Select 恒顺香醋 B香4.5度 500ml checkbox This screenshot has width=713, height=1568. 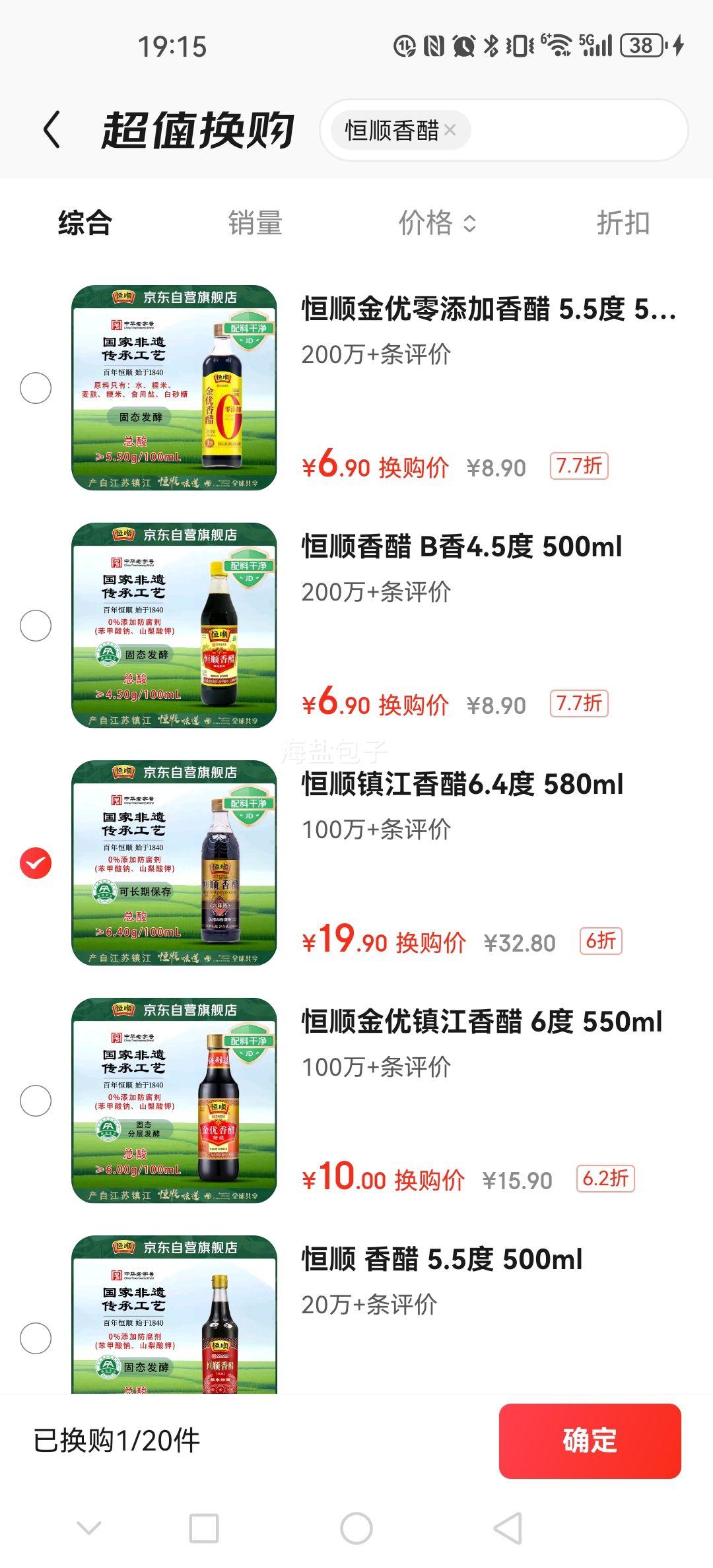36,626
